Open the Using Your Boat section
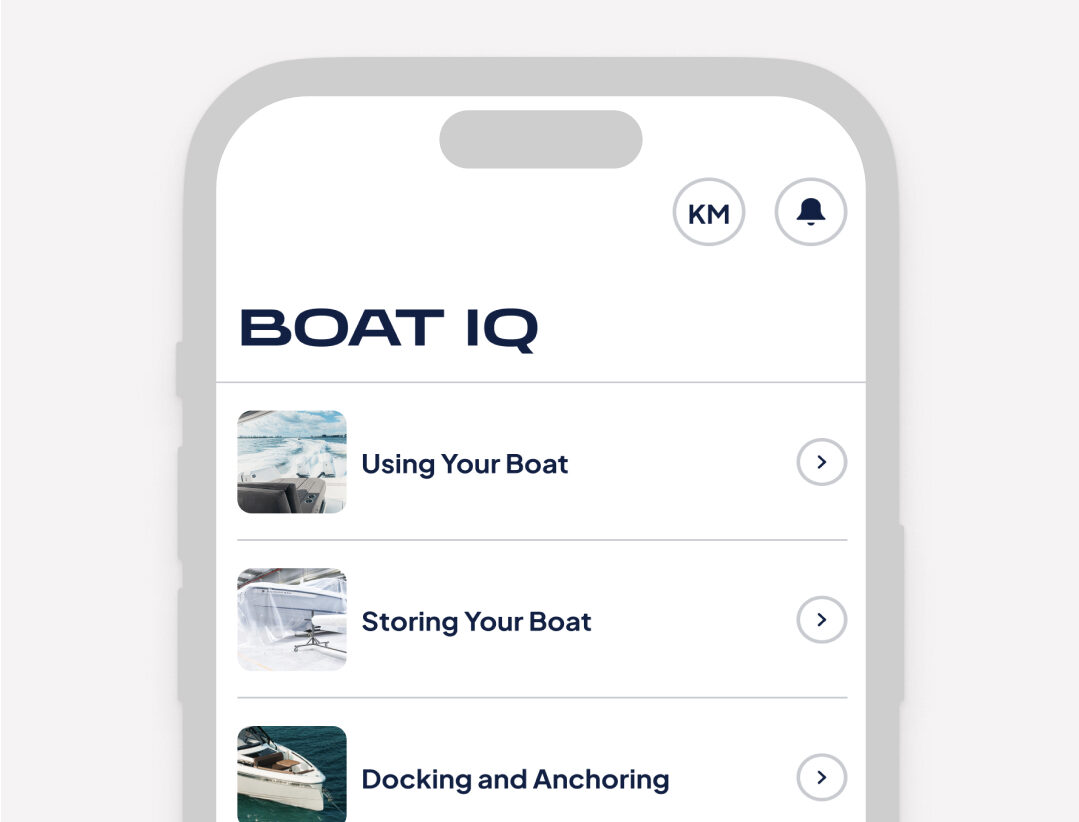The width and height of the screenshot is (1079, 822). tap(465, 464)
